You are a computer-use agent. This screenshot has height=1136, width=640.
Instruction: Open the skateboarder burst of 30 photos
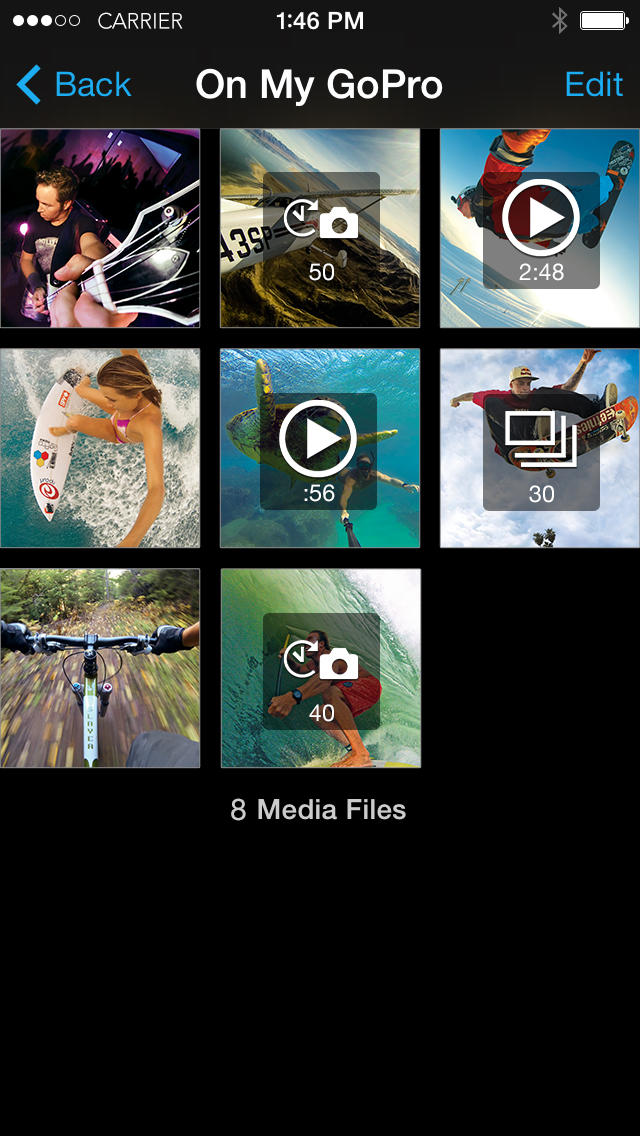(x=540, y=448)
